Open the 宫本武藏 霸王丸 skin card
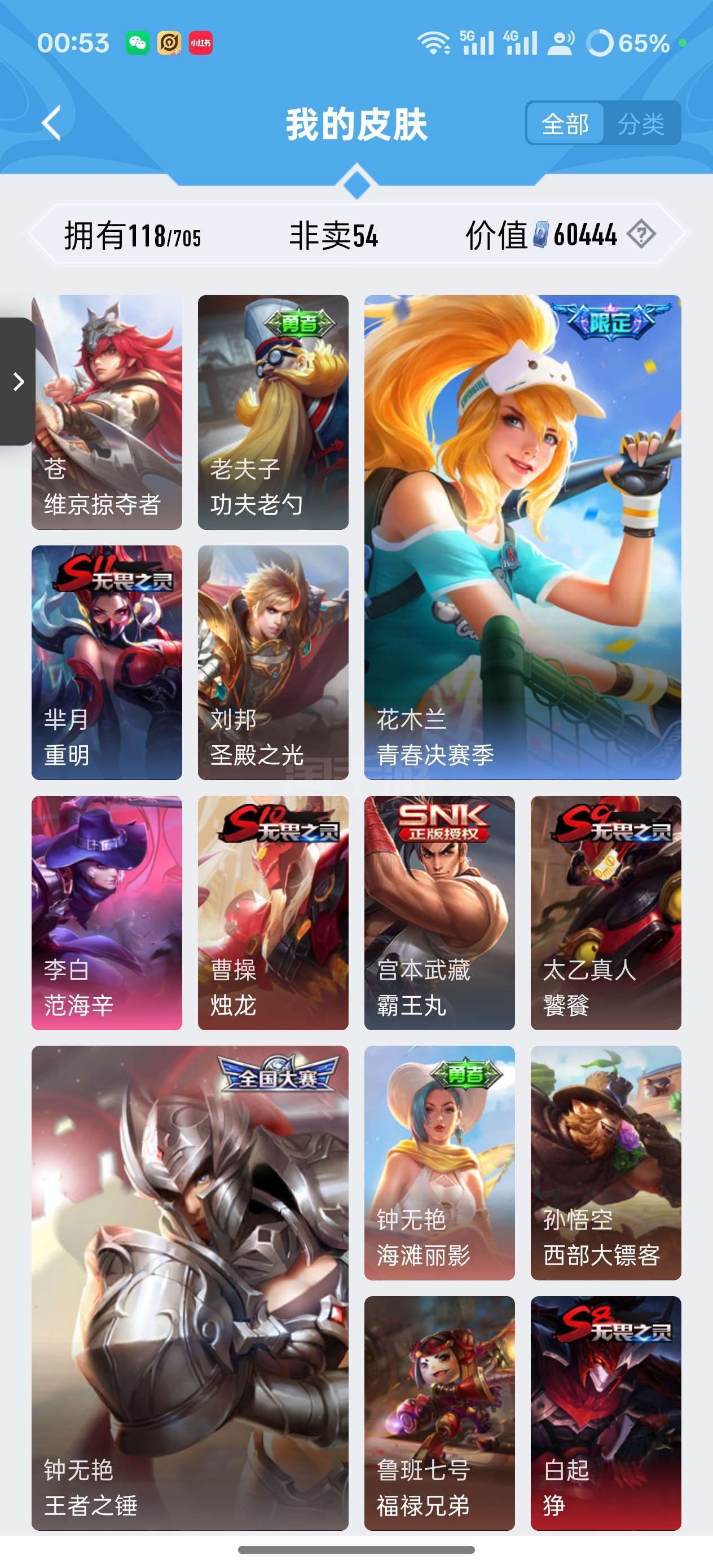 pyautogui.click(x=439, y=913)
